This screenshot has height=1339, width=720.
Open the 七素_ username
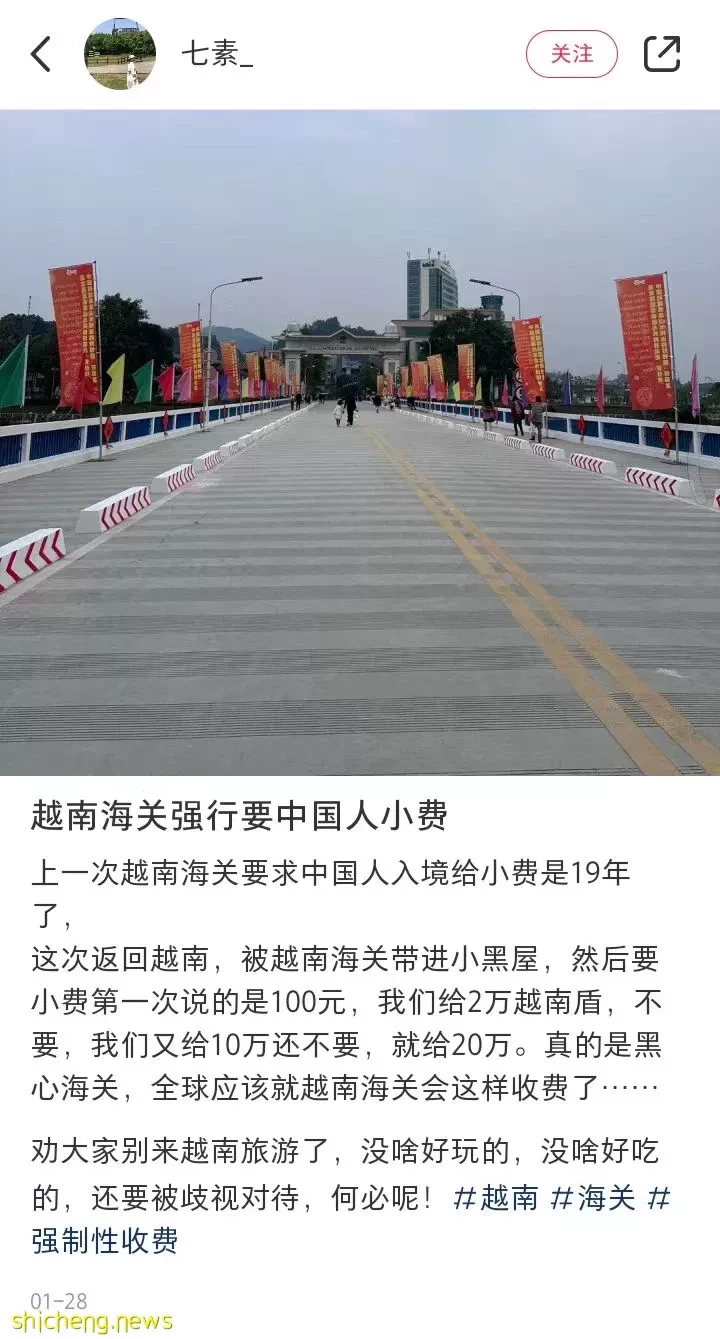(x=217, y=54)
